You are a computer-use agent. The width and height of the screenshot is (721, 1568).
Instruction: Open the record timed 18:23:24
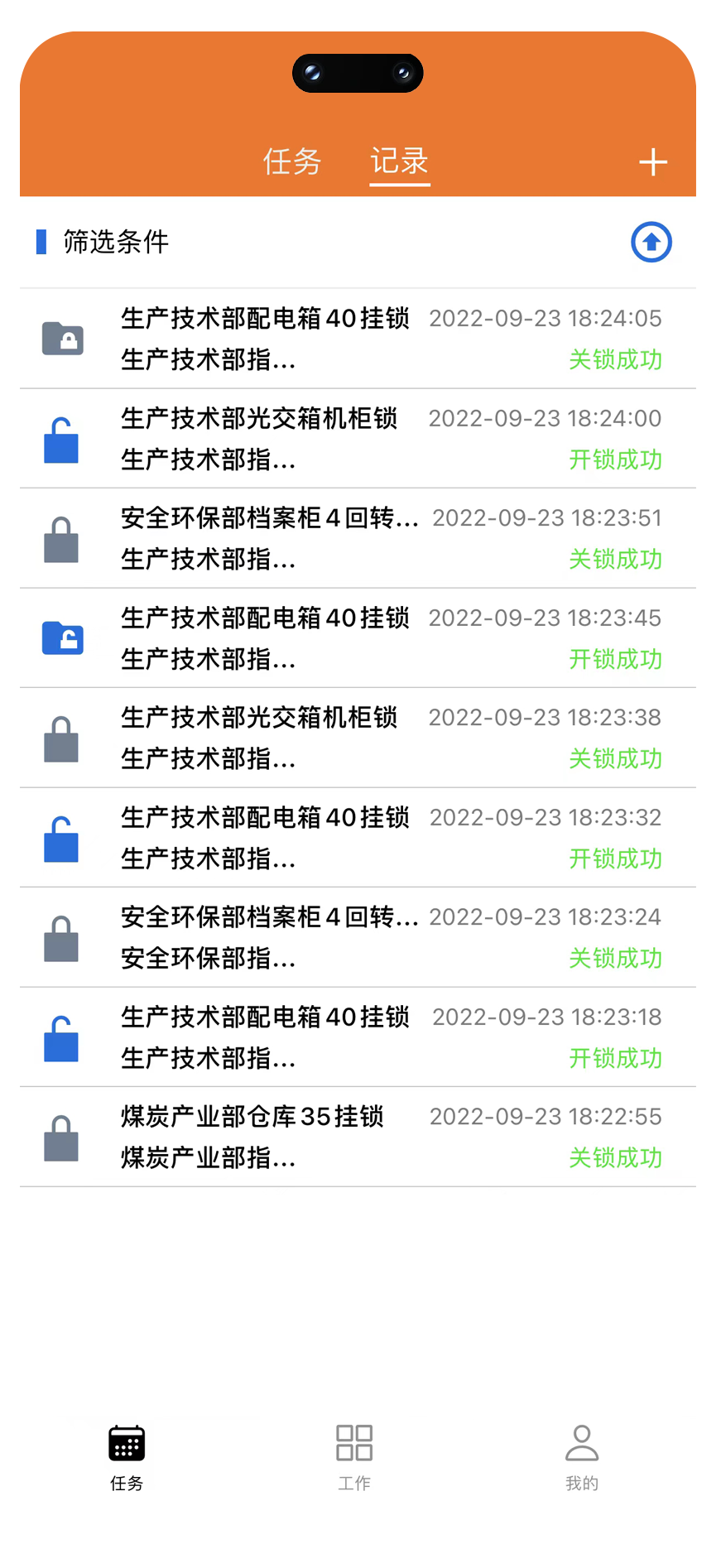[358, 937]
